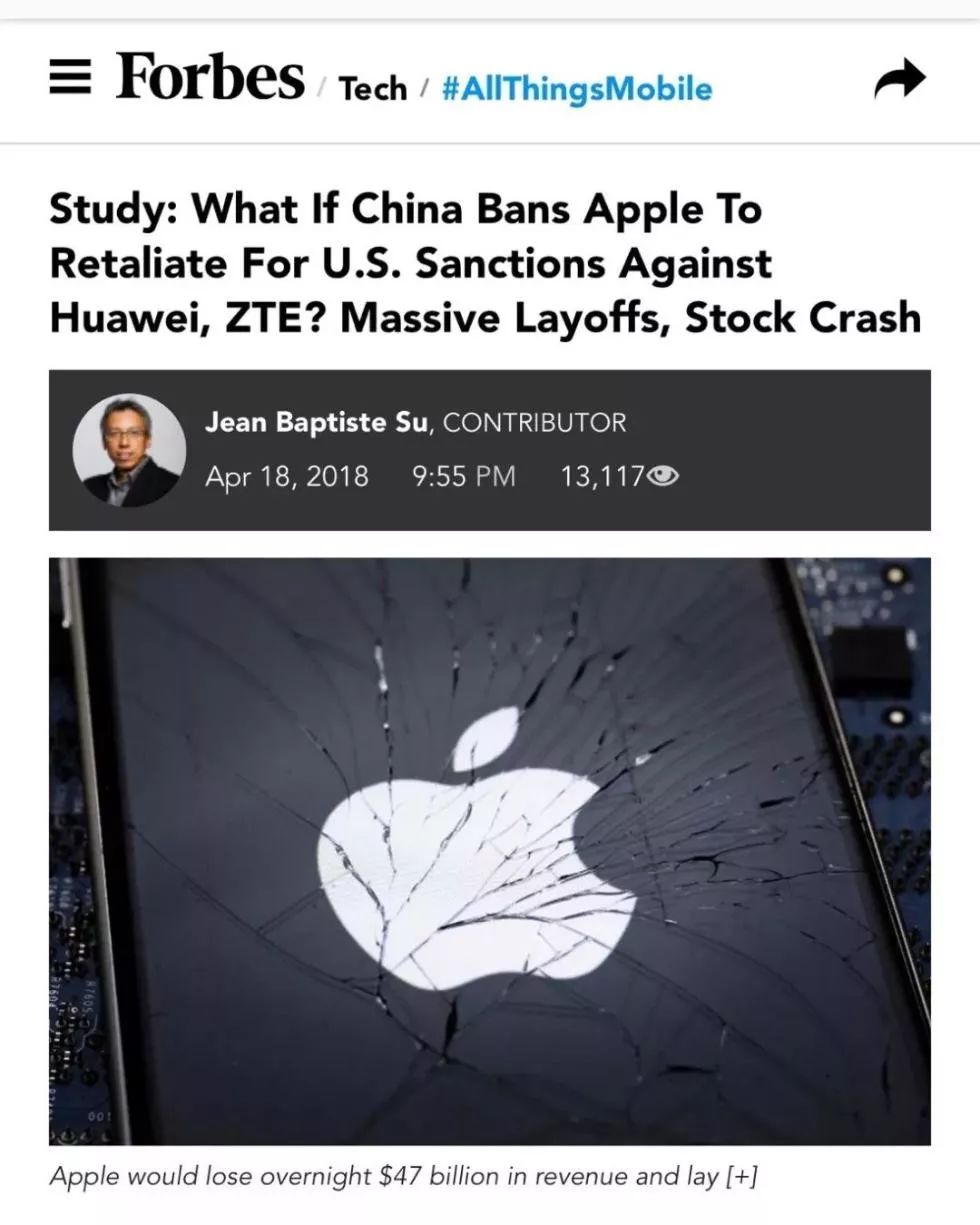Expand the photo caption
Image resolution: width=980 pixels, height=1225 pixels.
(742, 1176)
